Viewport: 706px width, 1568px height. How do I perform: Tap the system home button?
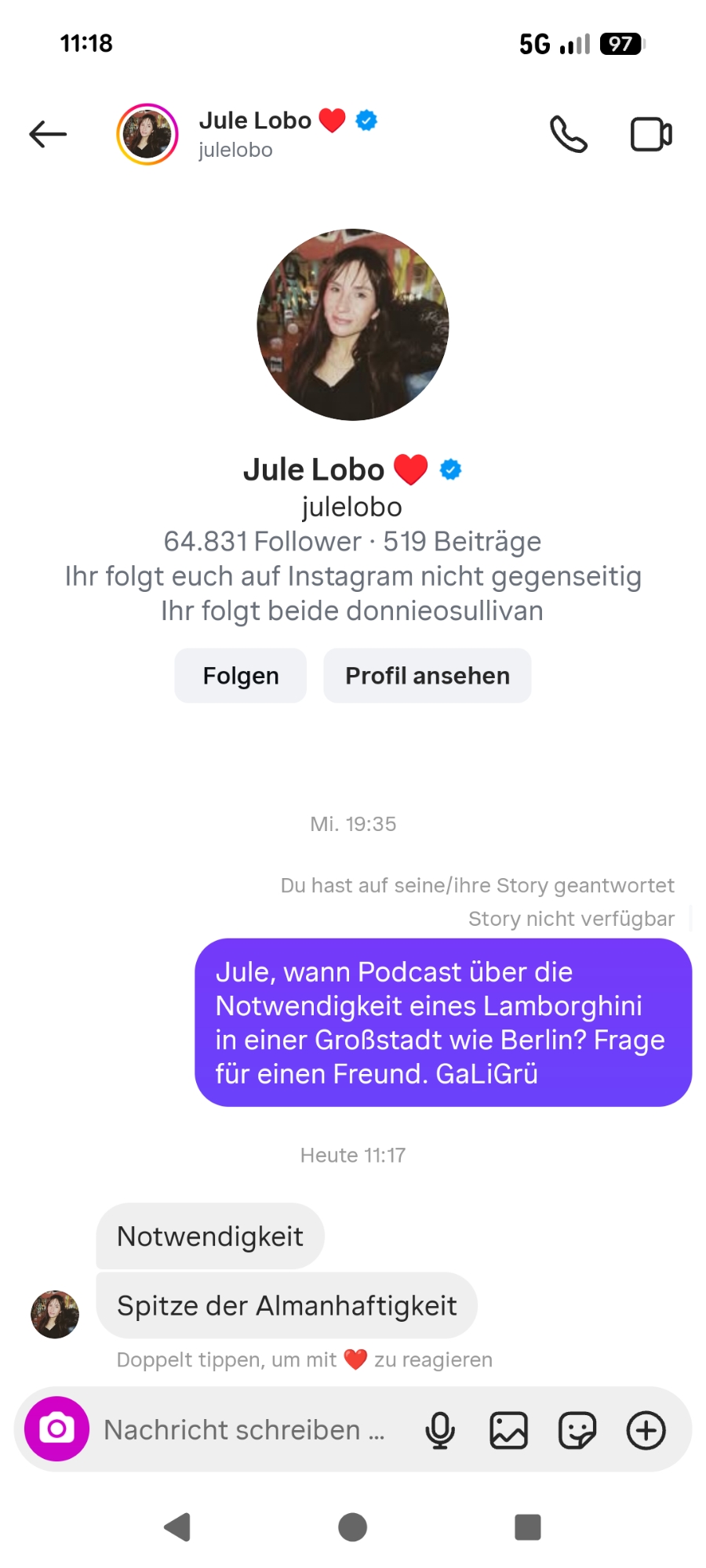[x=352, y=1526]
